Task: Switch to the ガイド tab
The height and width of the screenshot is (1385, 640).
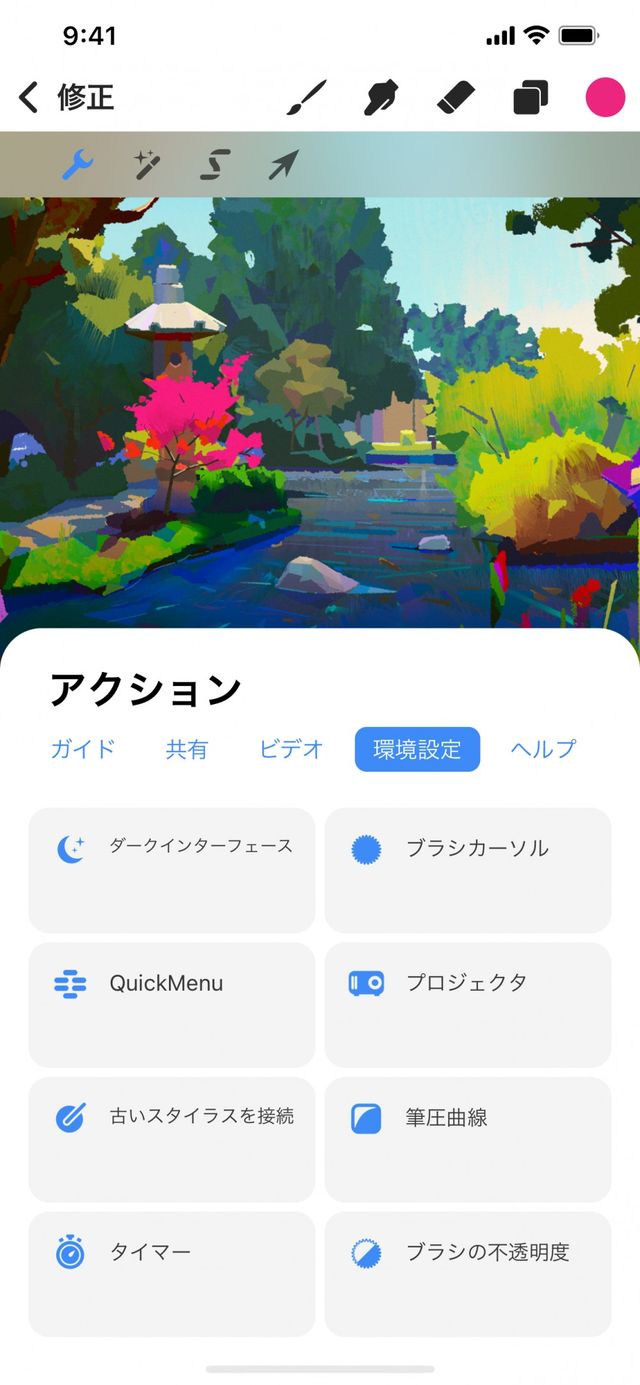Action: [83, 749]
